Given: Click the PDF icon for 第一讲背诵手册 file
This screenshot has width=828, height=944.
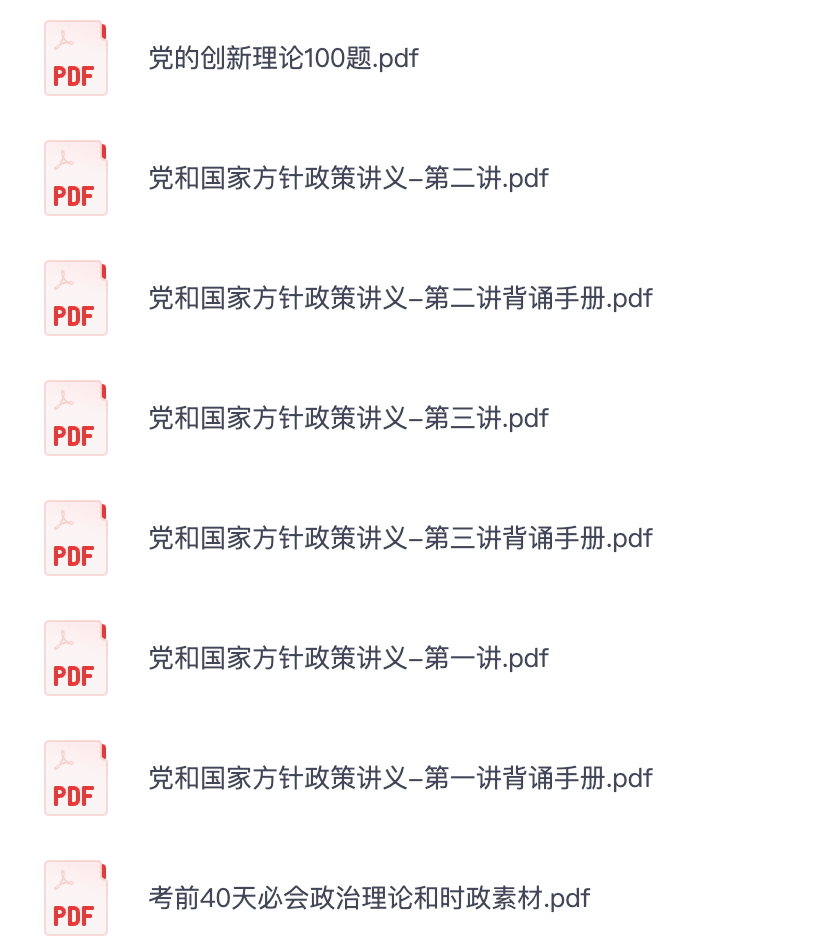Looking at the screenshot, I should point(75,777).
